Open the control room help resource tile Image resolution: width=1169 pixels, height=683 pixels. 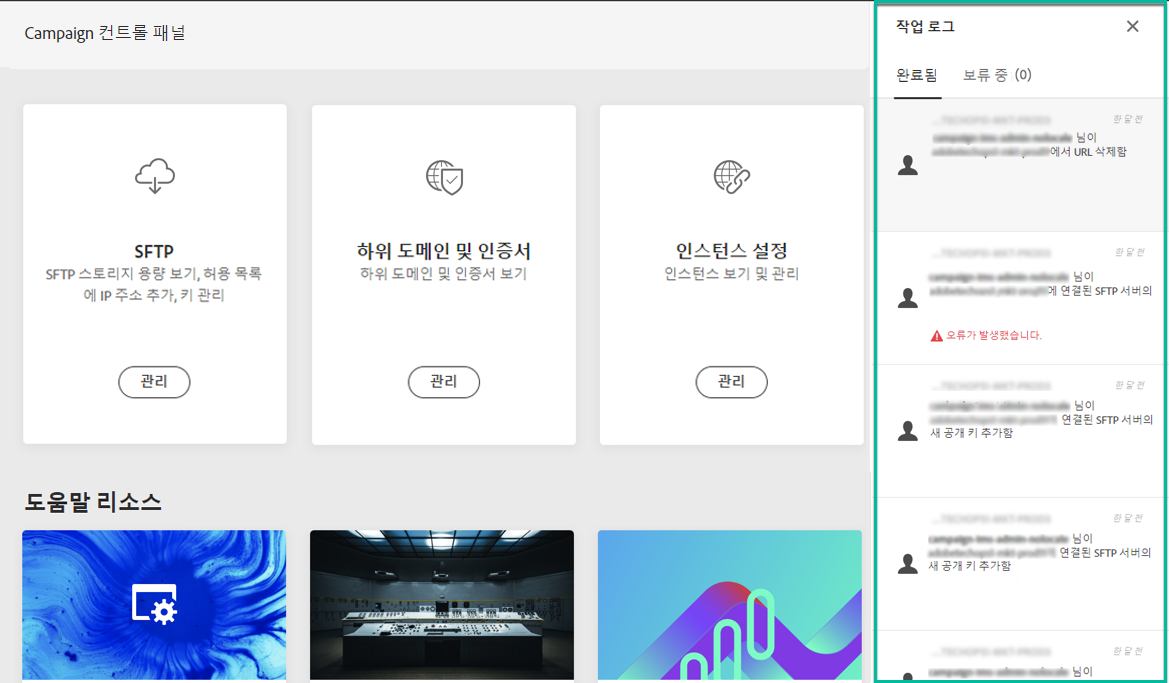[441, 604]
